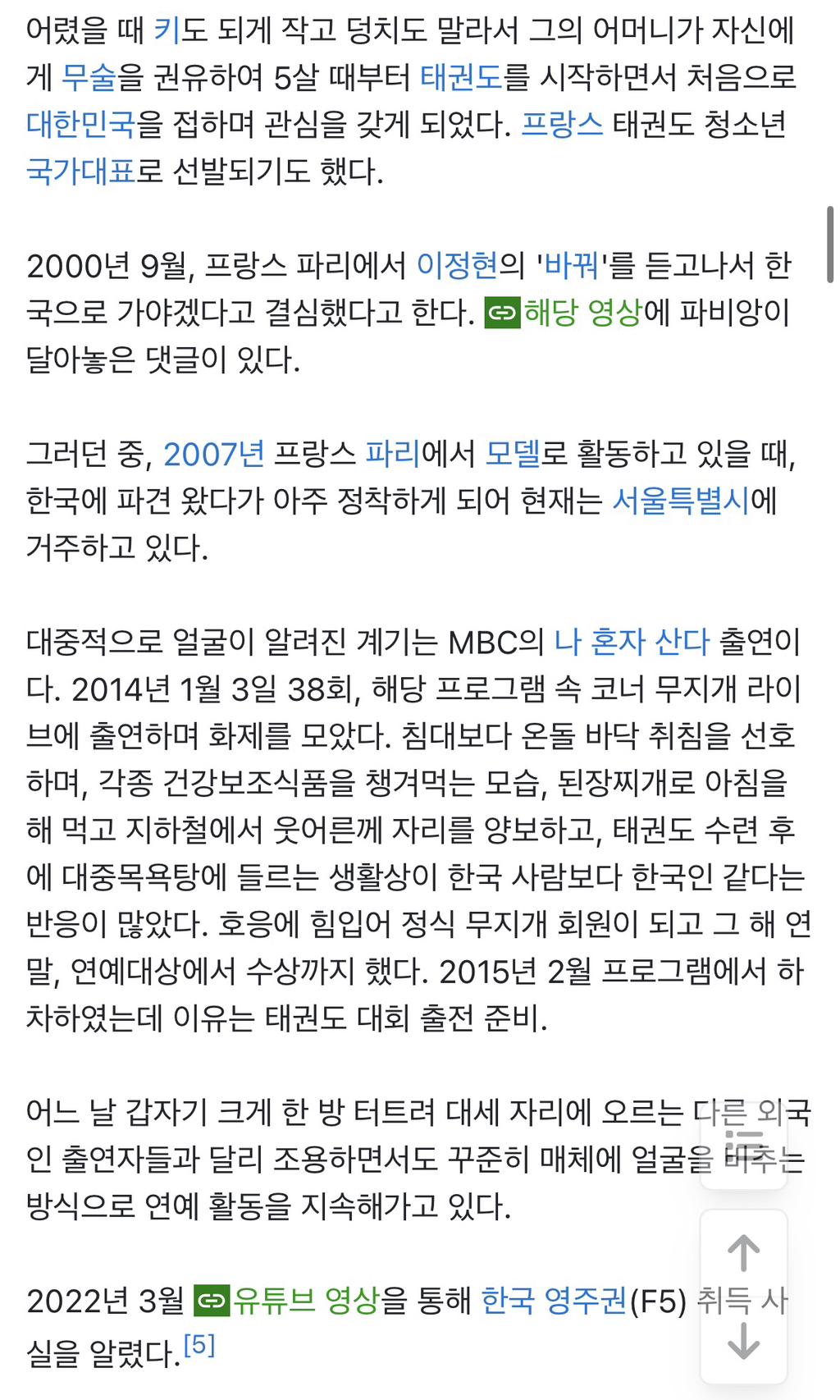Open the 이정현 link
Viewport: 840px width, 1400px height.
pos(458,266)
